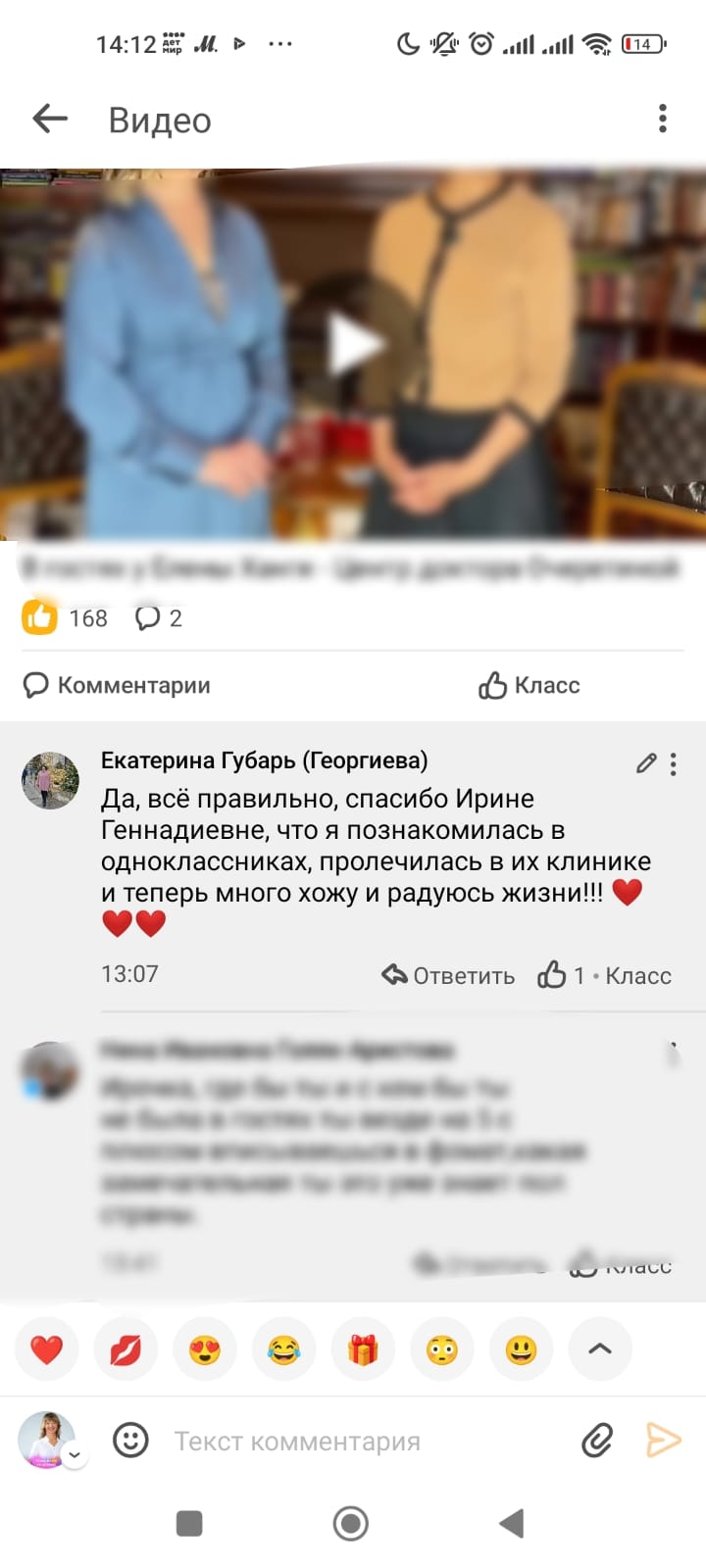
Task: Play the video
Action: click(353, 345)
